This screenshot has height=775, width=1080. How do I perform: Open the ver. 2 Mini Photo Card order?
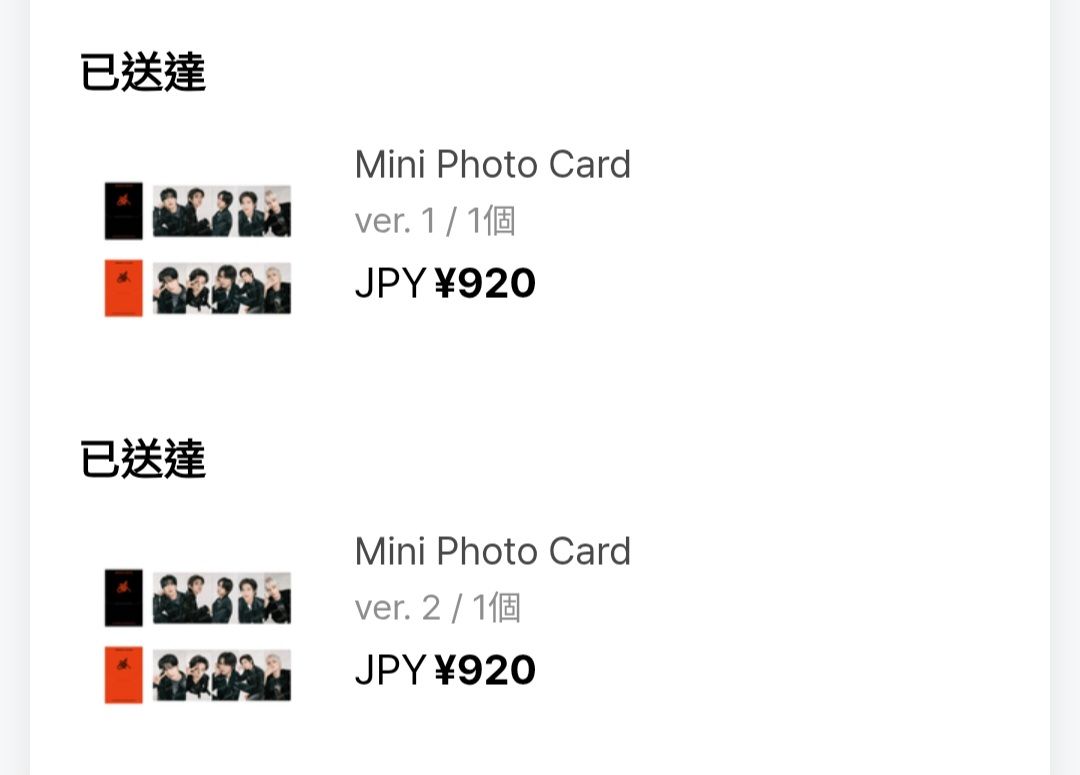point(492,552)
